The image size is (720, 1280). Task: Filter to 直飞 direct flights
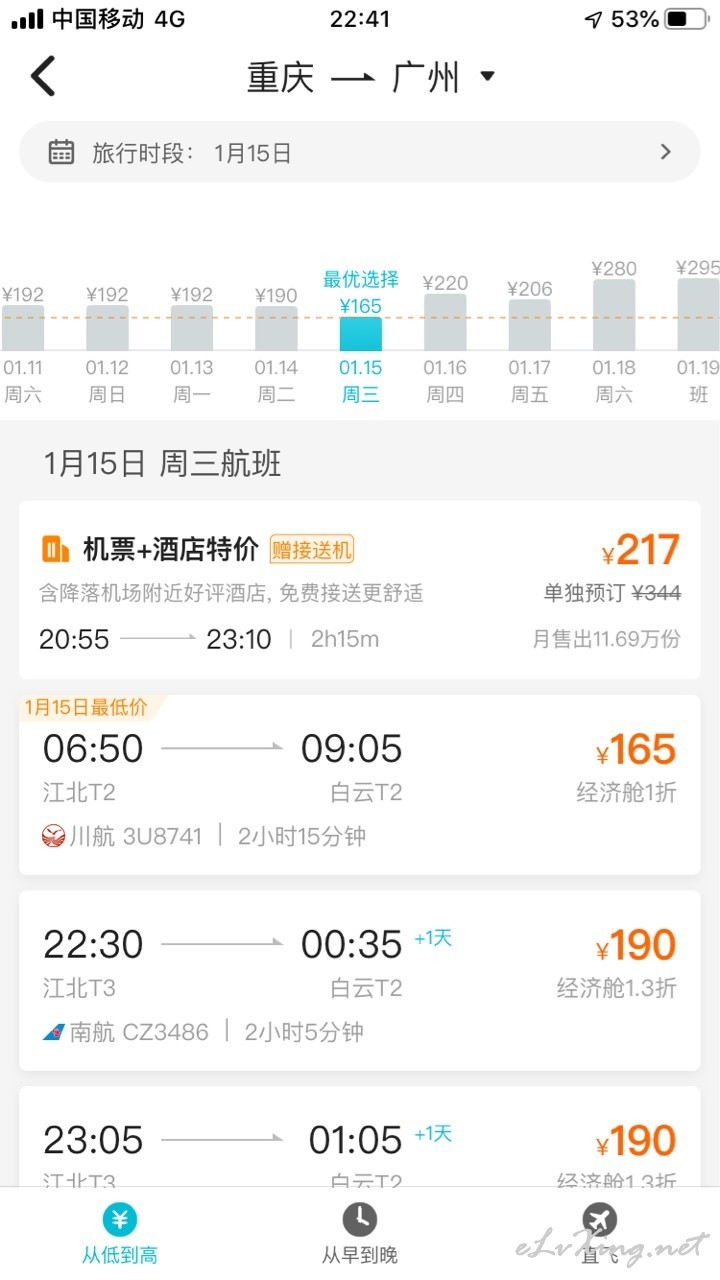(x=600, y=1234)
